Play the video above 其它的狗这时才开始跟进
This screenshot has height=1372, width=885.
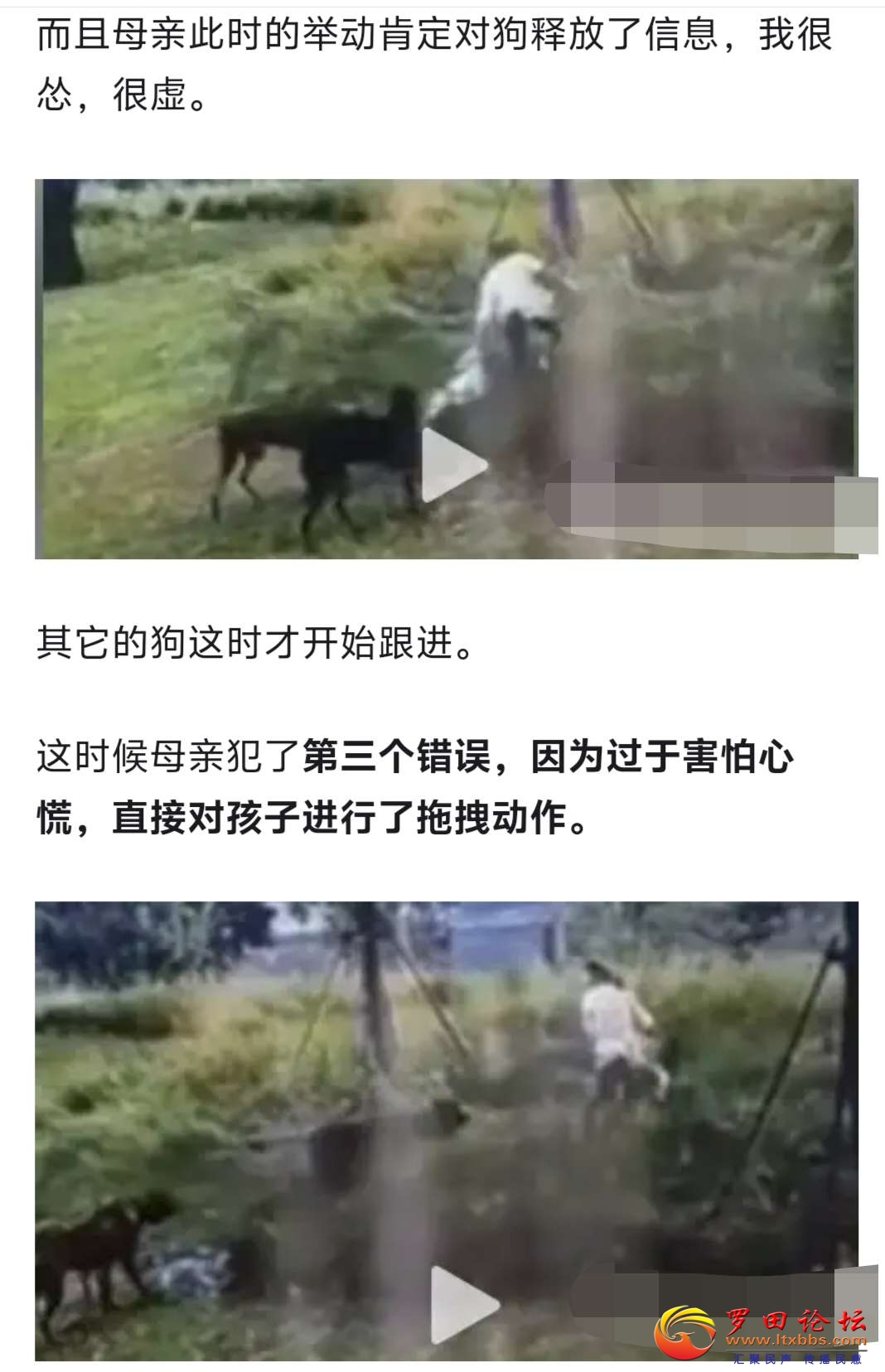pyautogui.click(x=452, y=466)
